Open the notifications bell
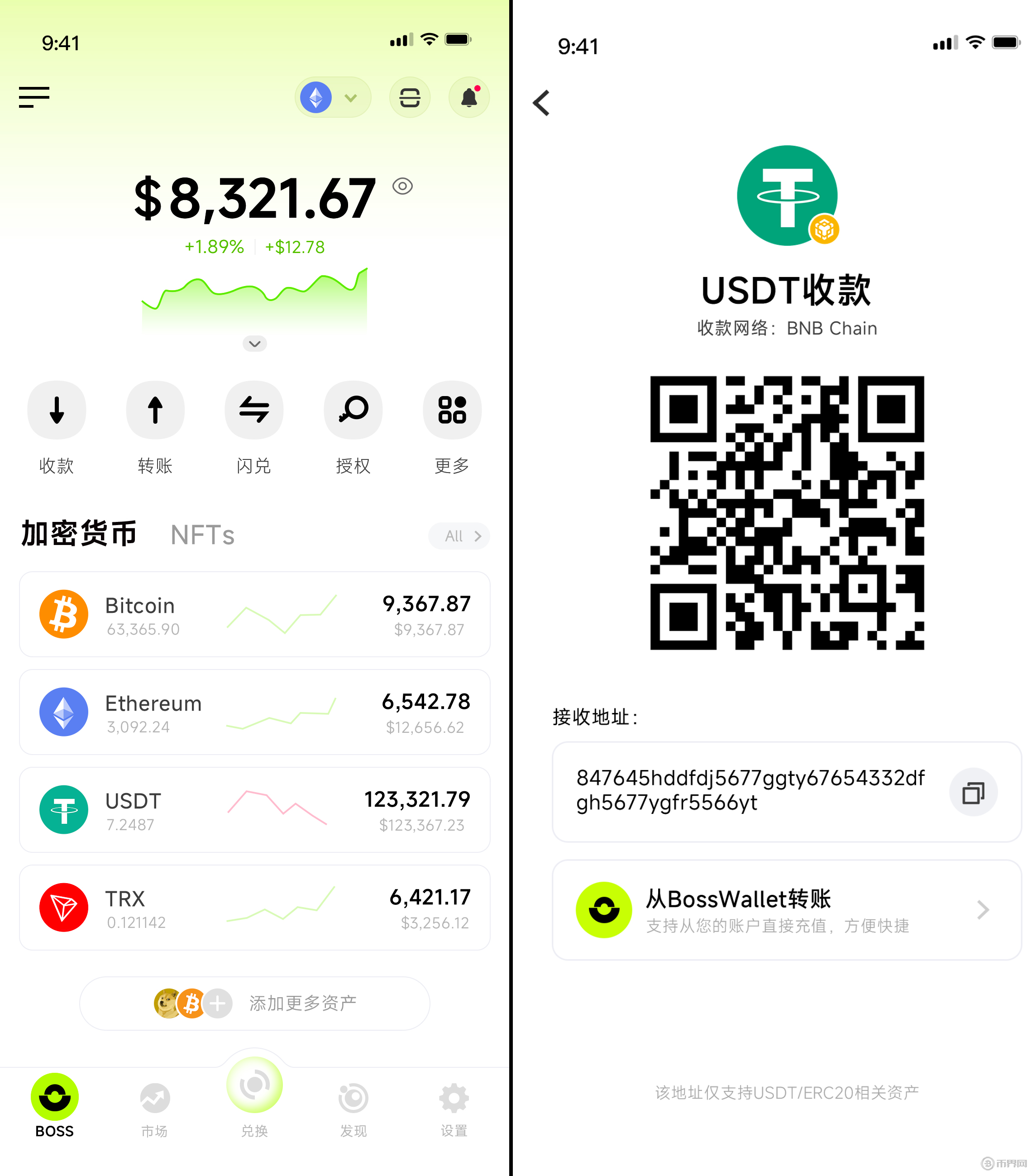 [469, 98]
